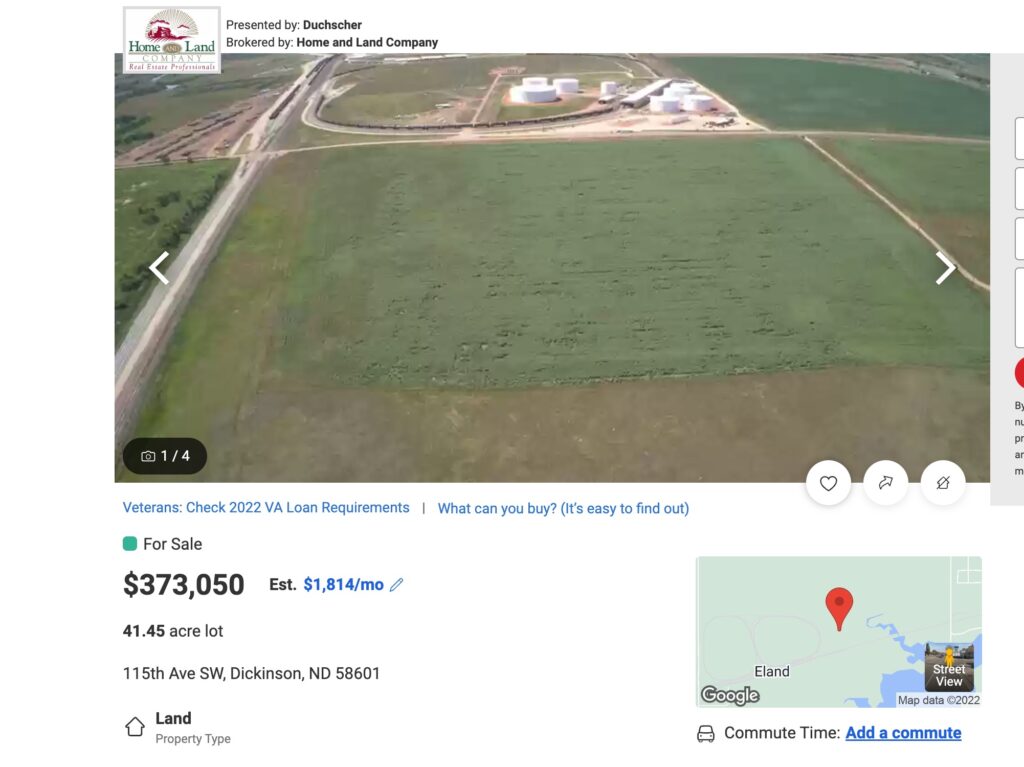Edit the estimated monthly payment with the pencil icon
The image size is (1024, 767).
coord(397,585)
